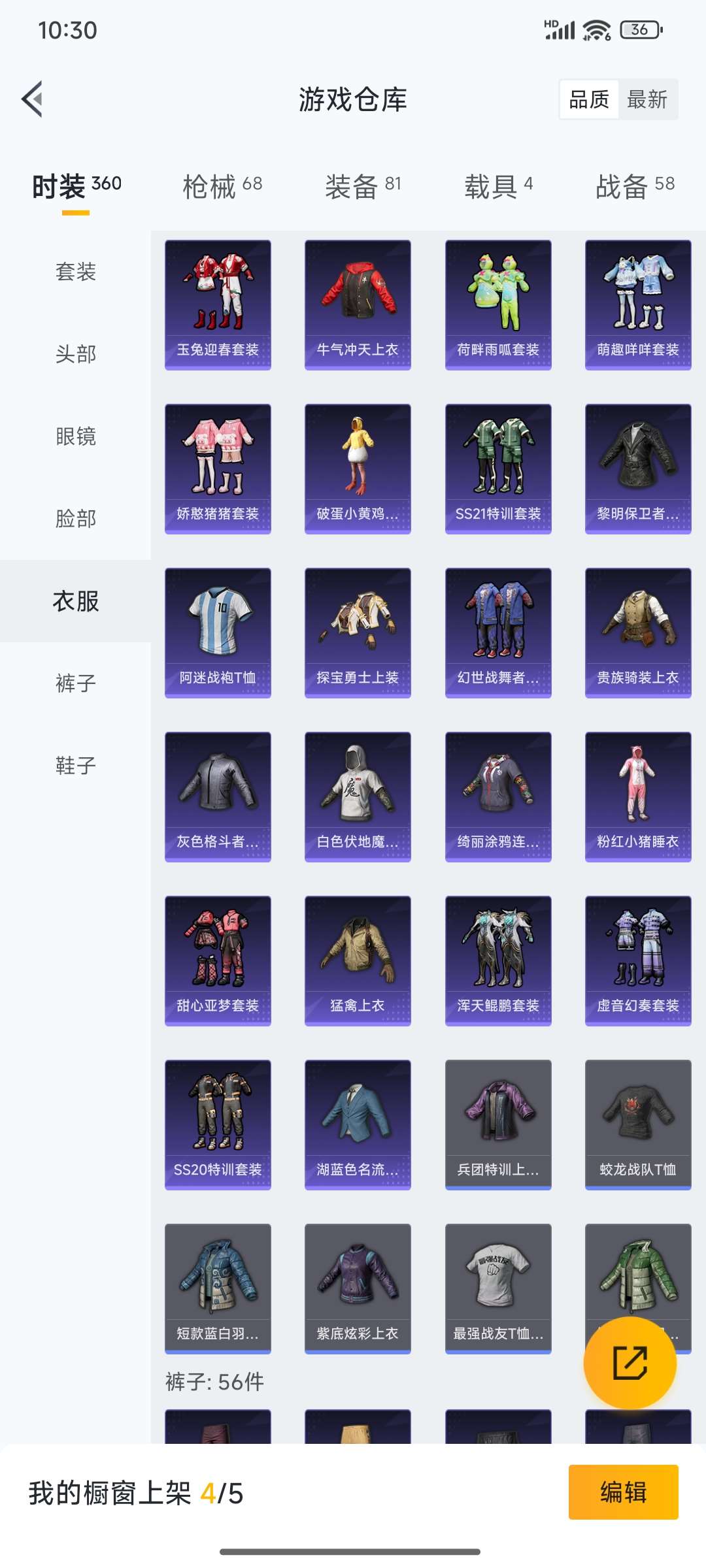Switch to the 战备 tab
This screenshot has width=706, height=1568.
(x=634, y=186)
